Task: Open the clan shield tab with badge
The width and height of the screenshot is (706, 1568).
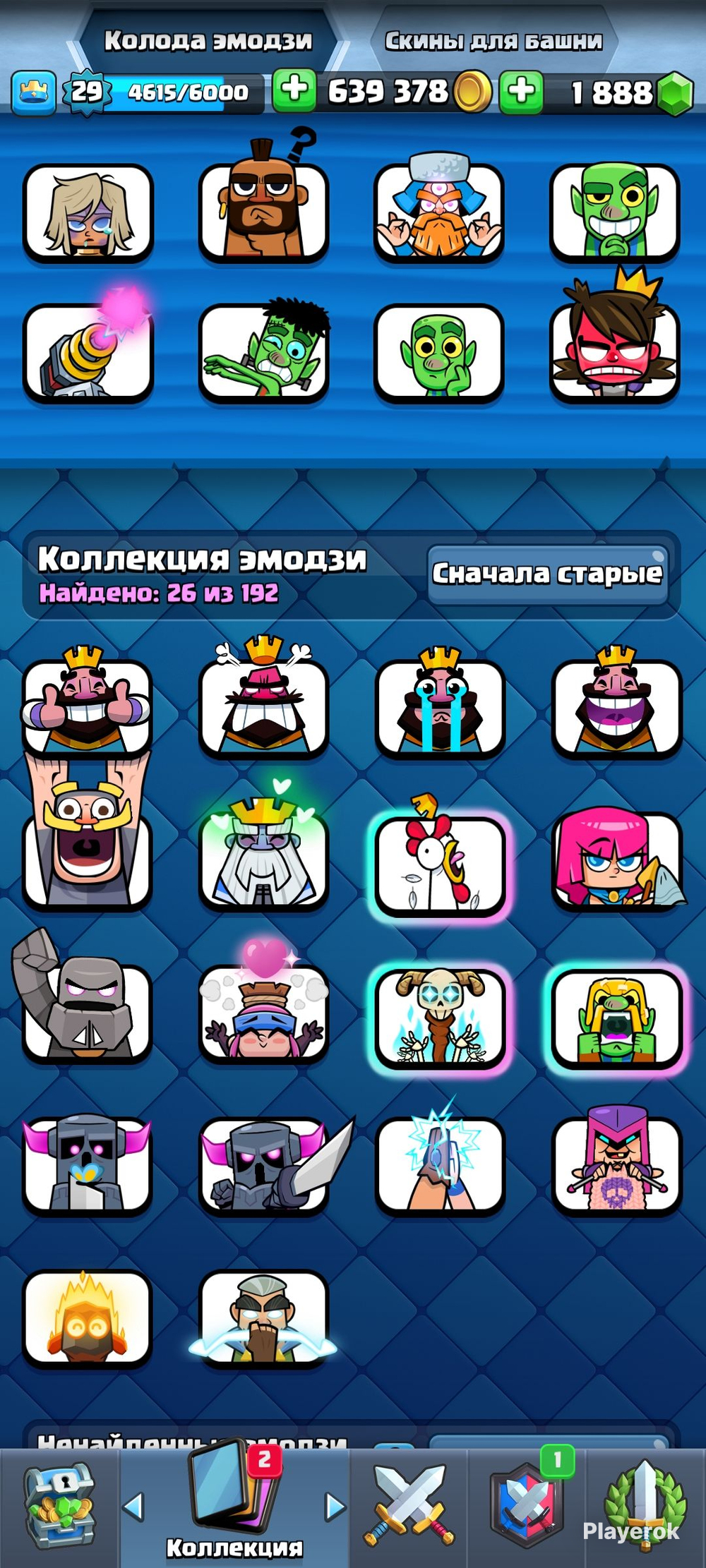Action: pos(526,1502)
